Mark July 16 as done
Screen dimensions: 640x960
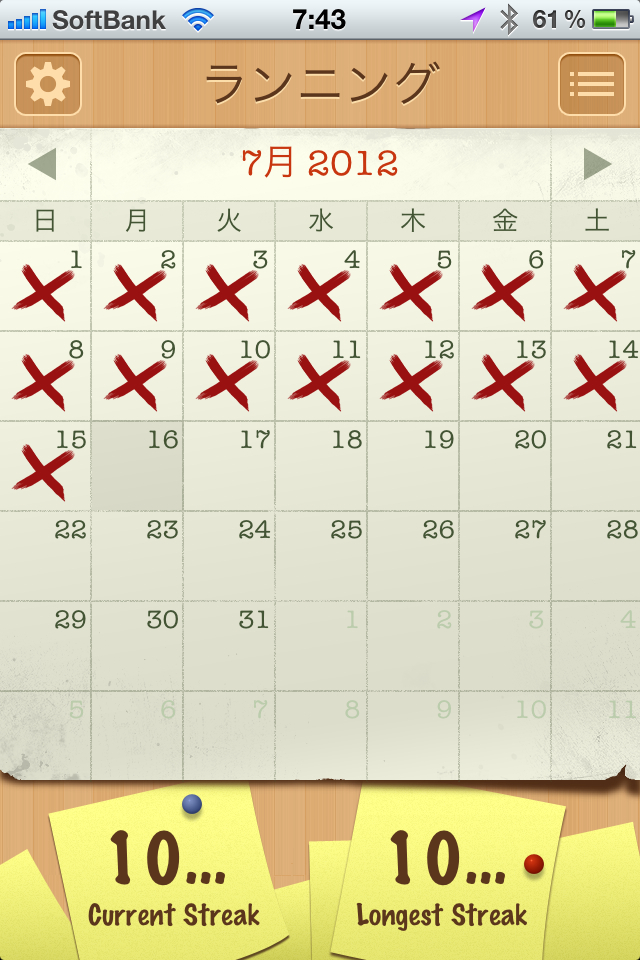pyautogui.click(x=137, y=466)
